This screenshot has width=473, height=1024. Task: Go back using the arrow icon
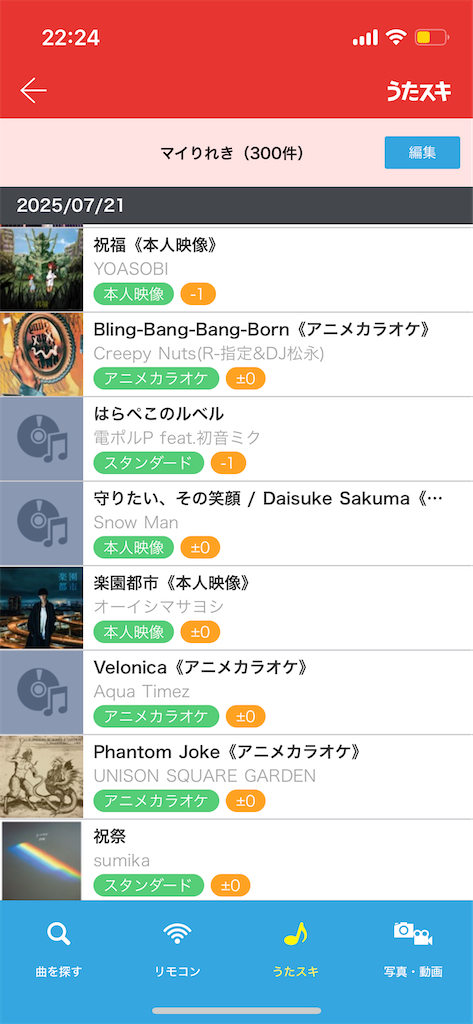pos(33,91)
